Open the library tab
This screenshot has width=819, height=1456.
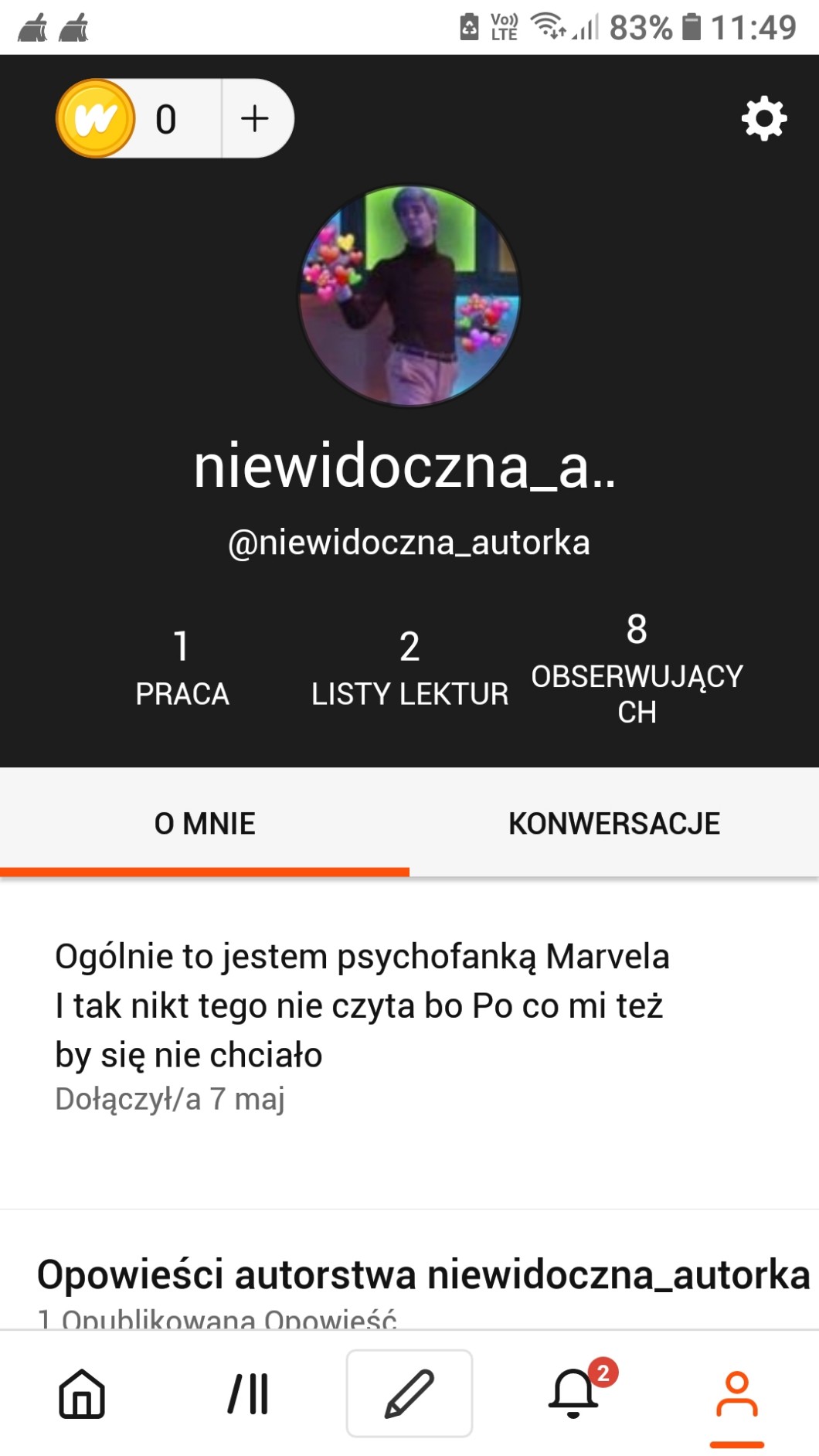[x=248, y=1393]
